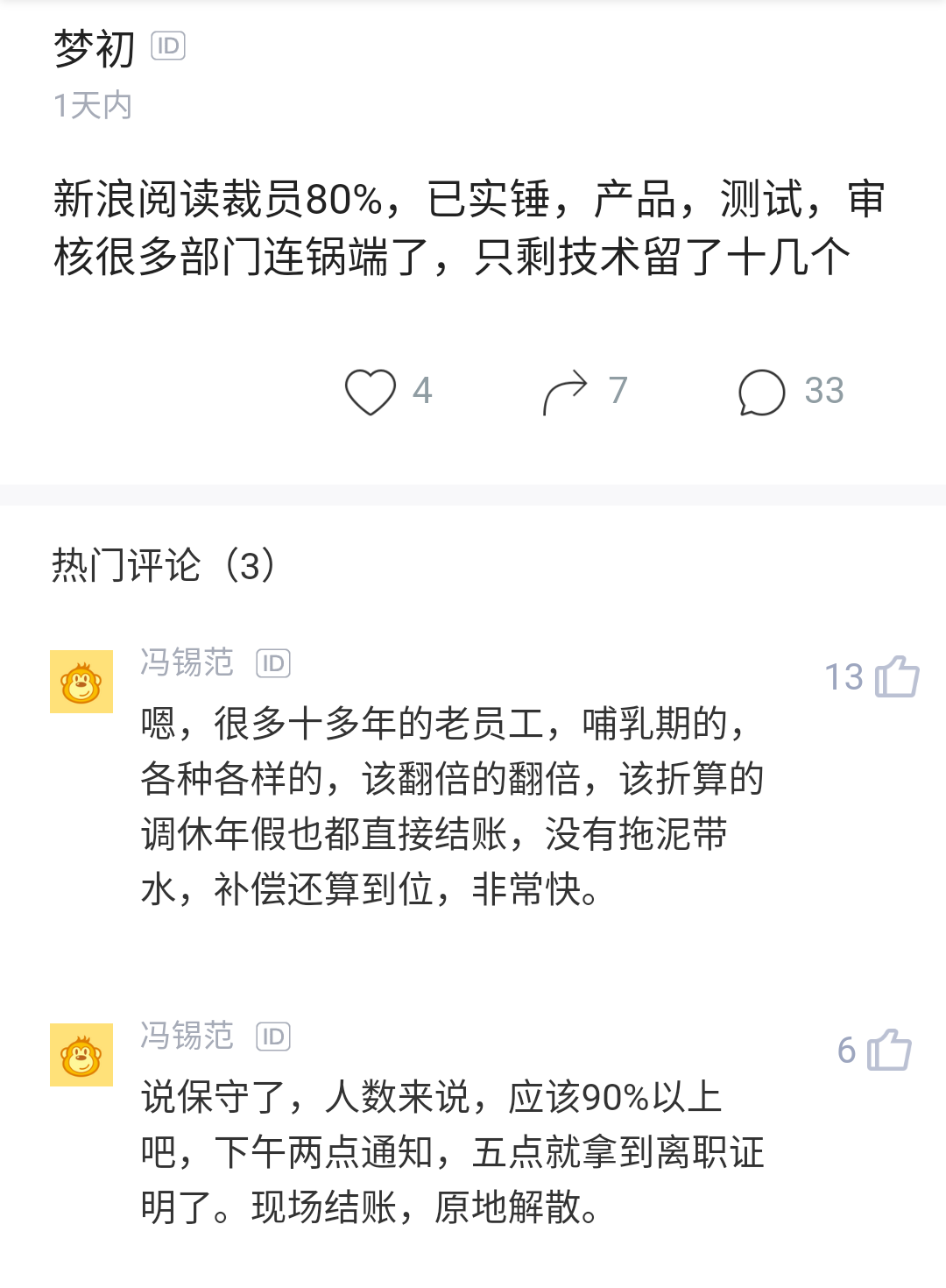946x1288 pixels.
Task: Share the post using the forward arrow icon
Action: pyautogui.click(x=568, y=391)
